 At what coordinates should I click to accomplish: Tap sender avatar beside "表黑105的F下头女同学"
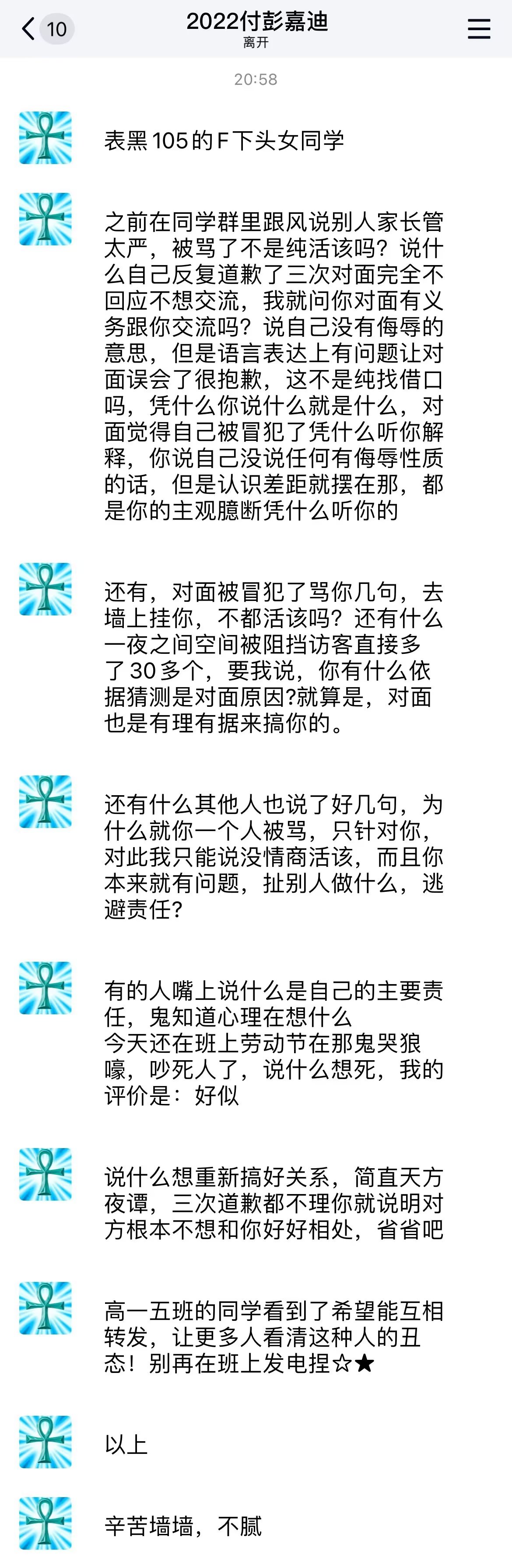click(x=46, y=138)
